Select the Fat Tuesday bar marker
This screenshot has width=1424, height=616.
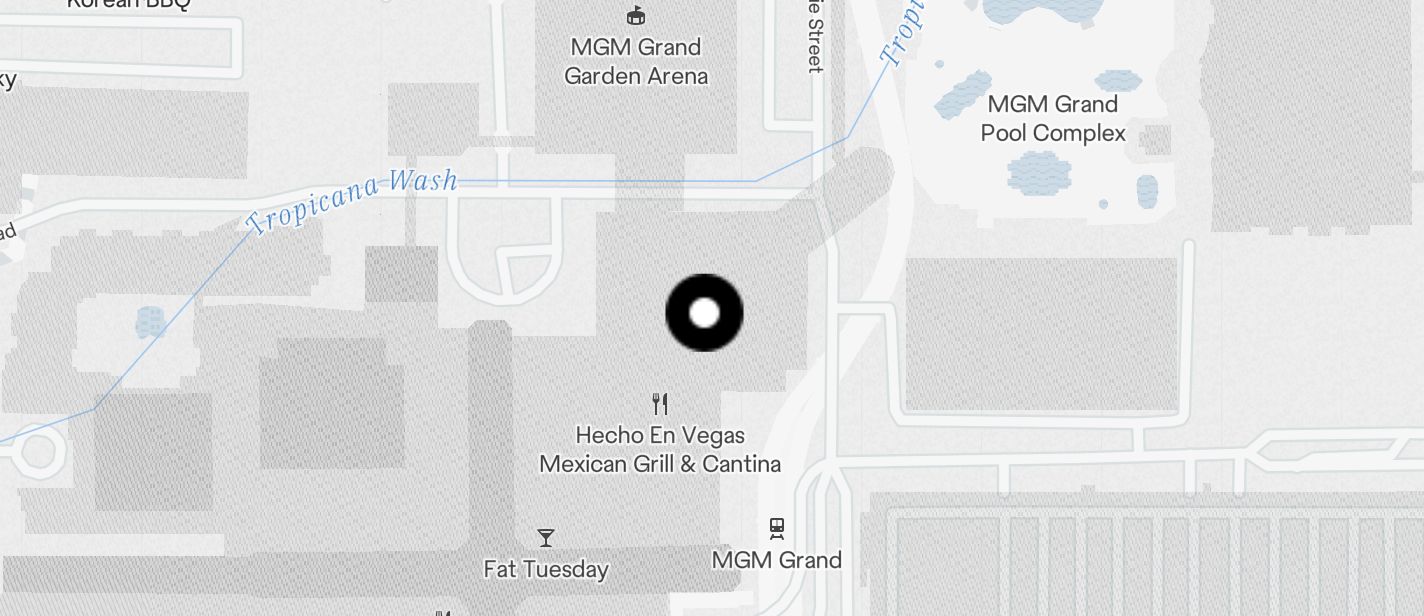tap(546, 538)
